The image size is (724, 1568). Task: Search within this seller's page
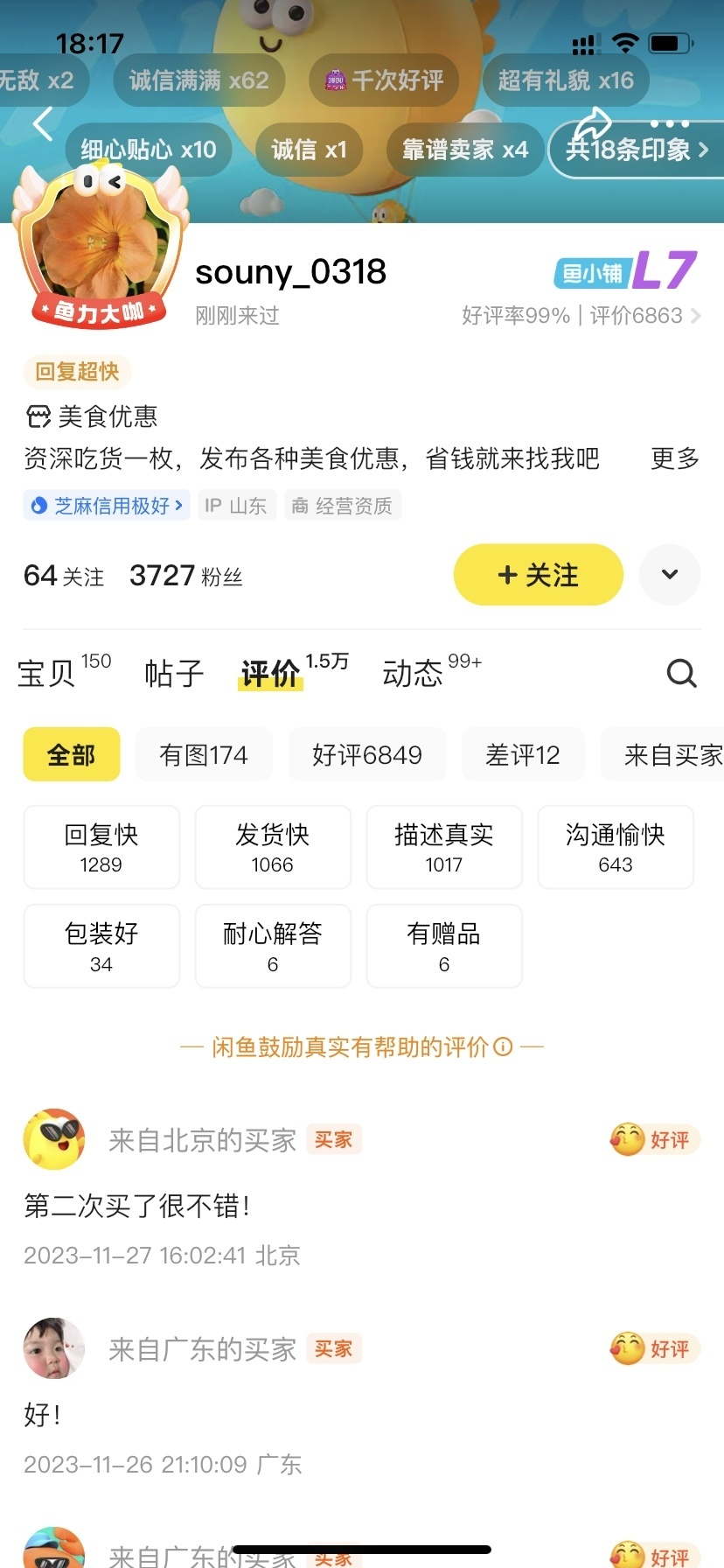coord(681,673)
